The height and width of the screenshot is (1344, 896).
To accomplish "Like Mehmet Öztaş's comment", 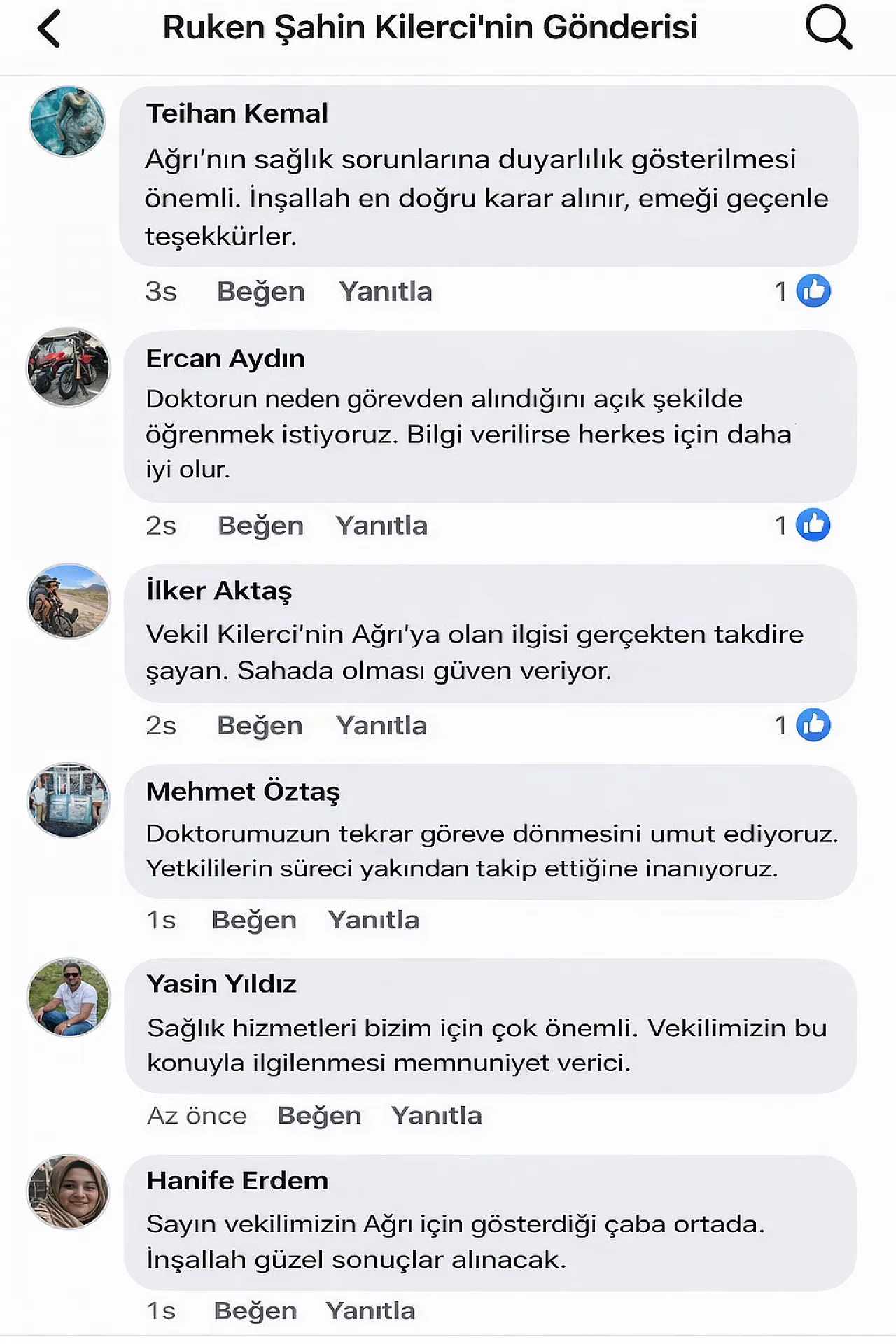I will (254, 919).
